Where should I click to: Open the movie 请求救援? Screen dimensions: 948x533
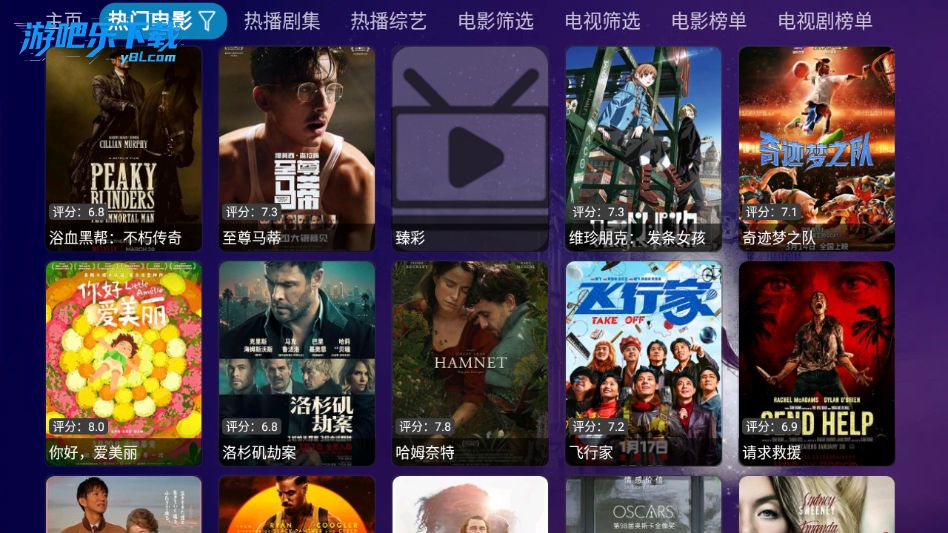point(816,363)
